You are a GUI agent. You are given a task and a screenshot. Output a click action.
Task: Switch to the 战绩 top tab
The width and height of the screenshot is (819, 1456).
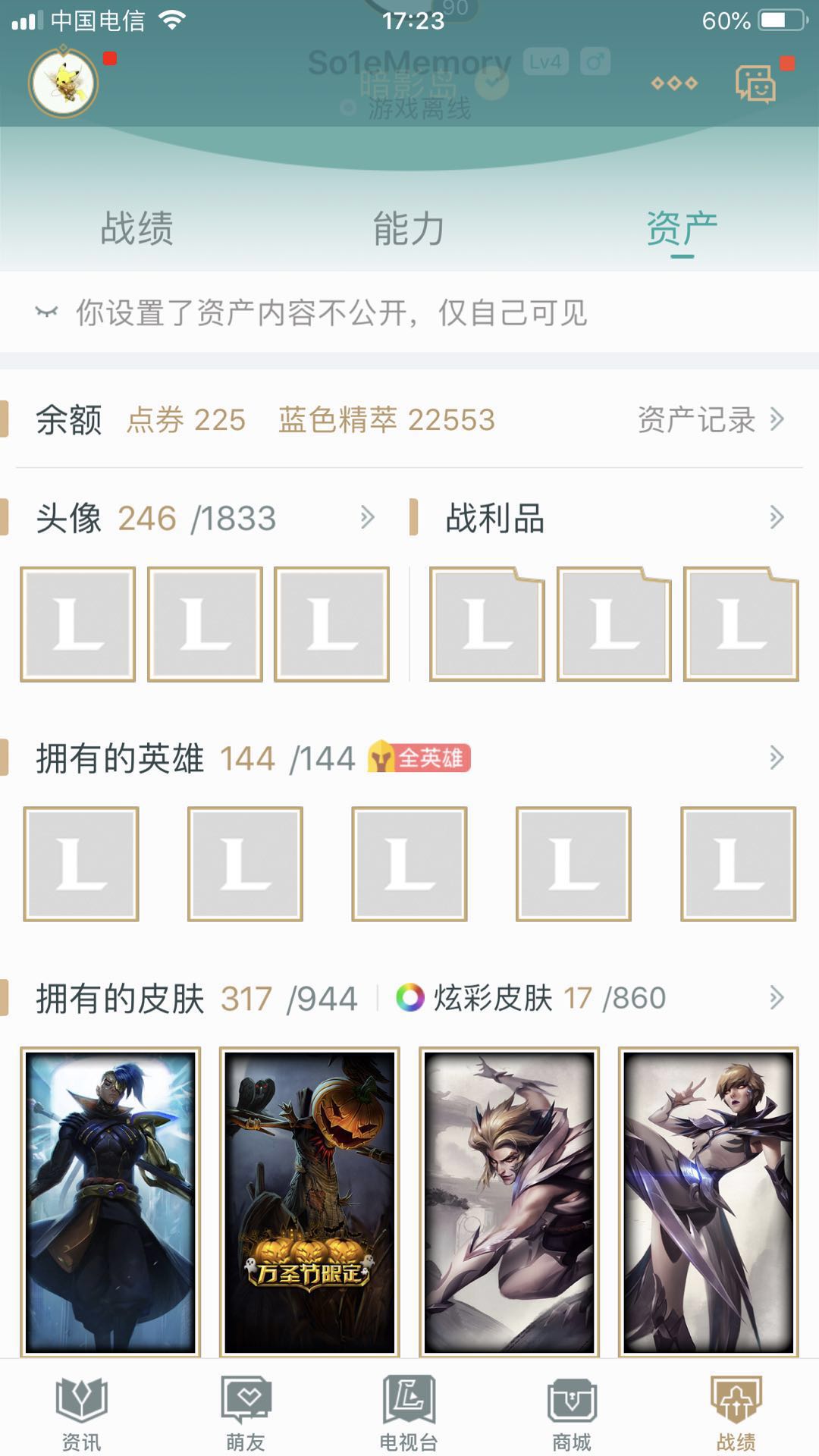click(136, 228)
